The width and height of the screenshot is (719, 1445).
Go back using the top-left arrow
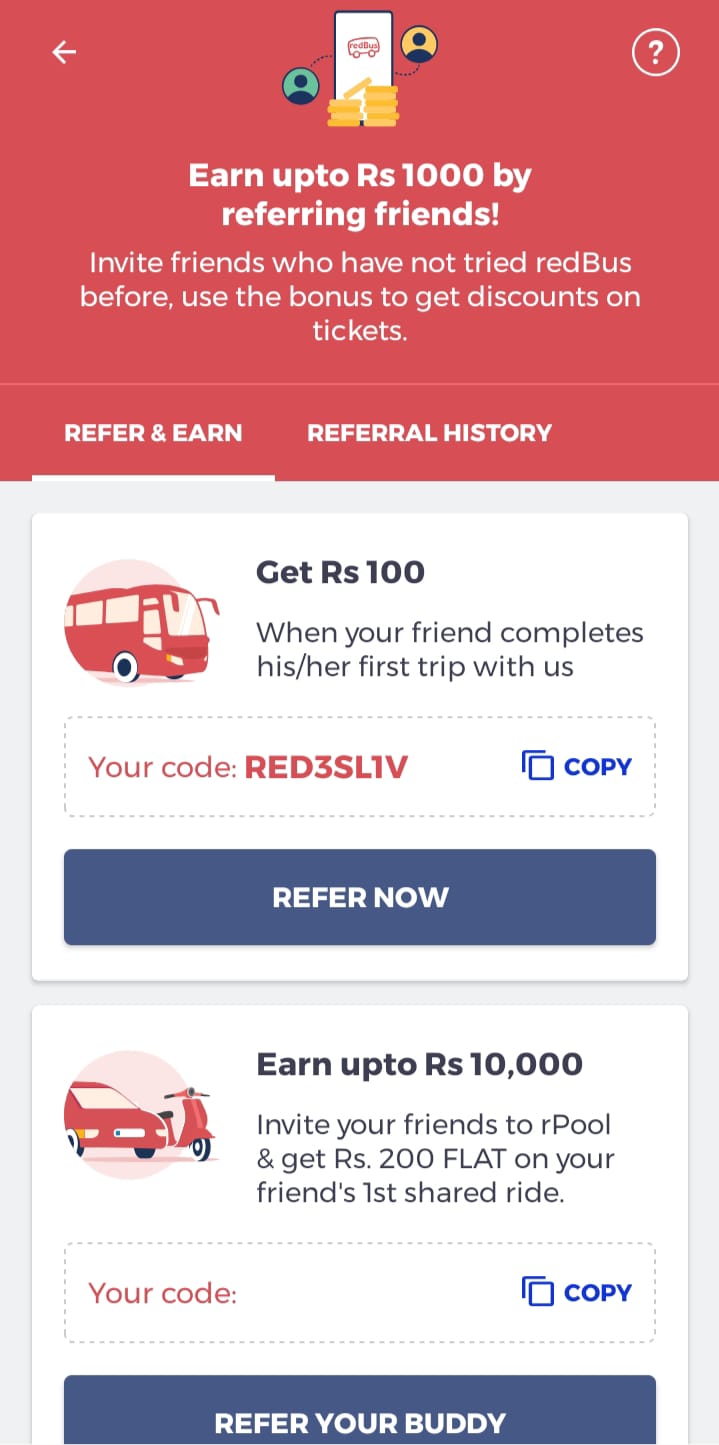(64, 52)
